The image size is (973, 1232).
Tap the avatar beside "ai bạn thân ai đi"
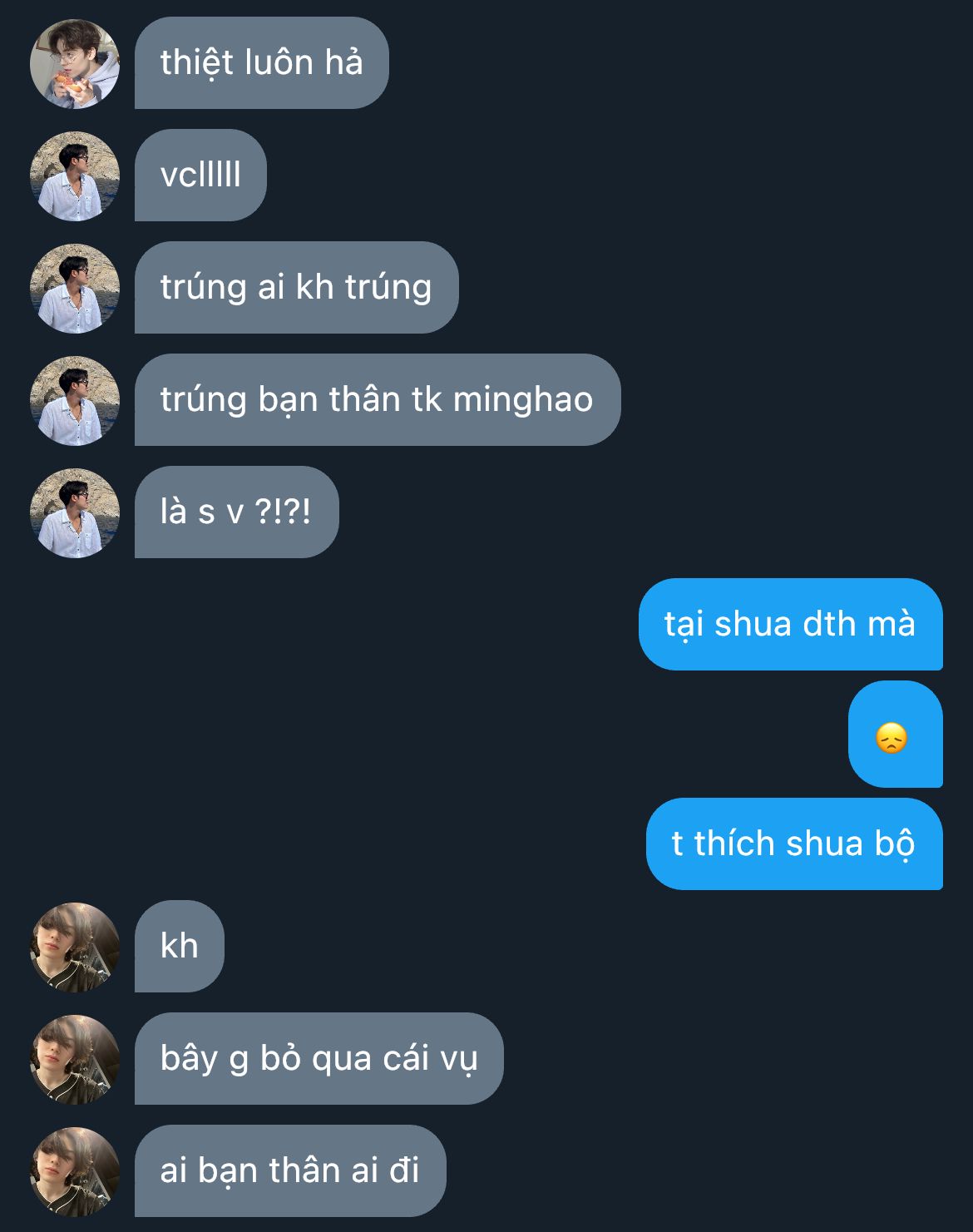point(75,1172)
